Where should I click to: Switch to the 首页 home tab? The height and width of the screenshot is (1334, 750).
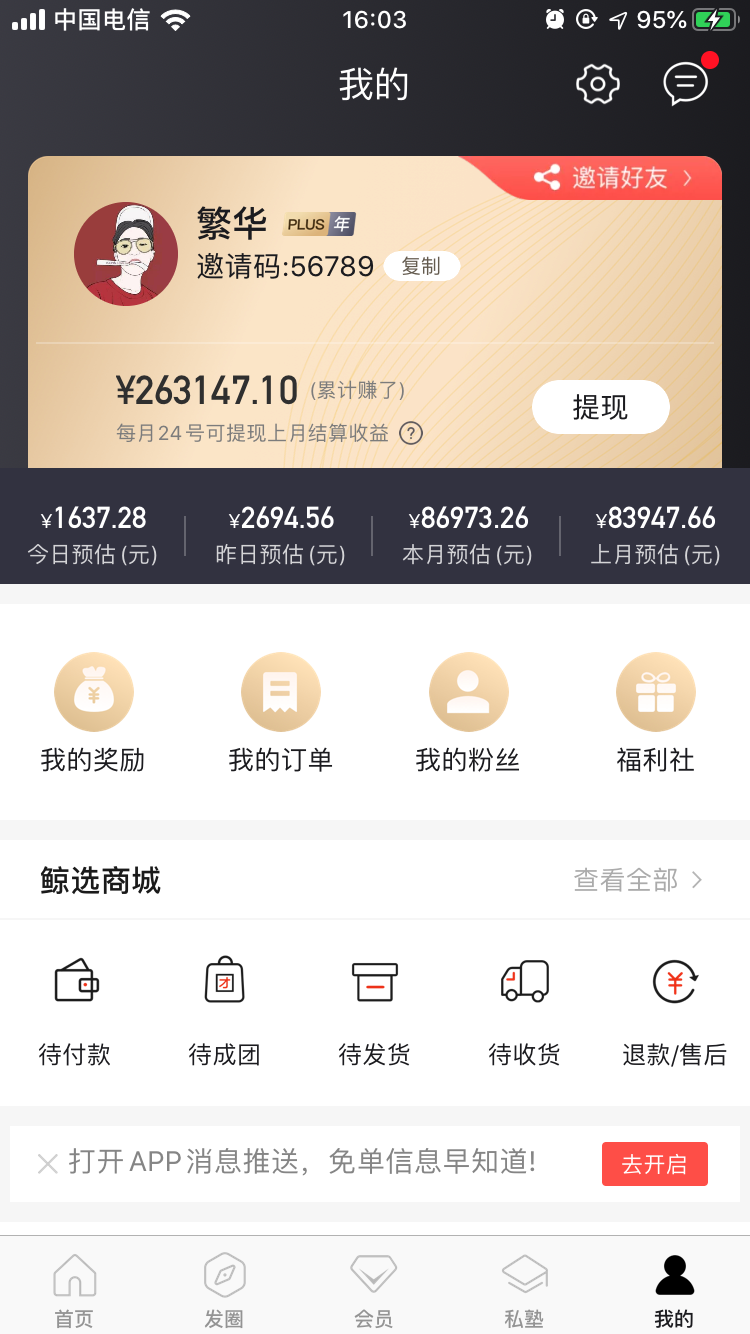74,1291
